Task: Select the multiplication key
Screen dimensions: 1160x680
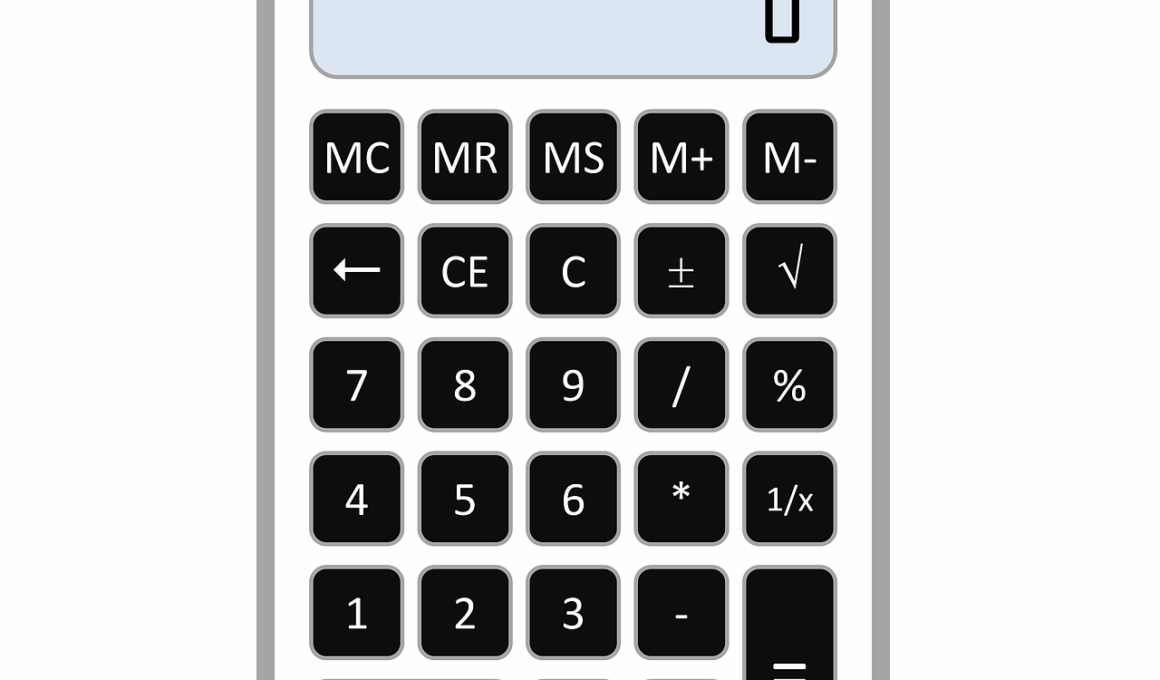Action: (681, 499)
